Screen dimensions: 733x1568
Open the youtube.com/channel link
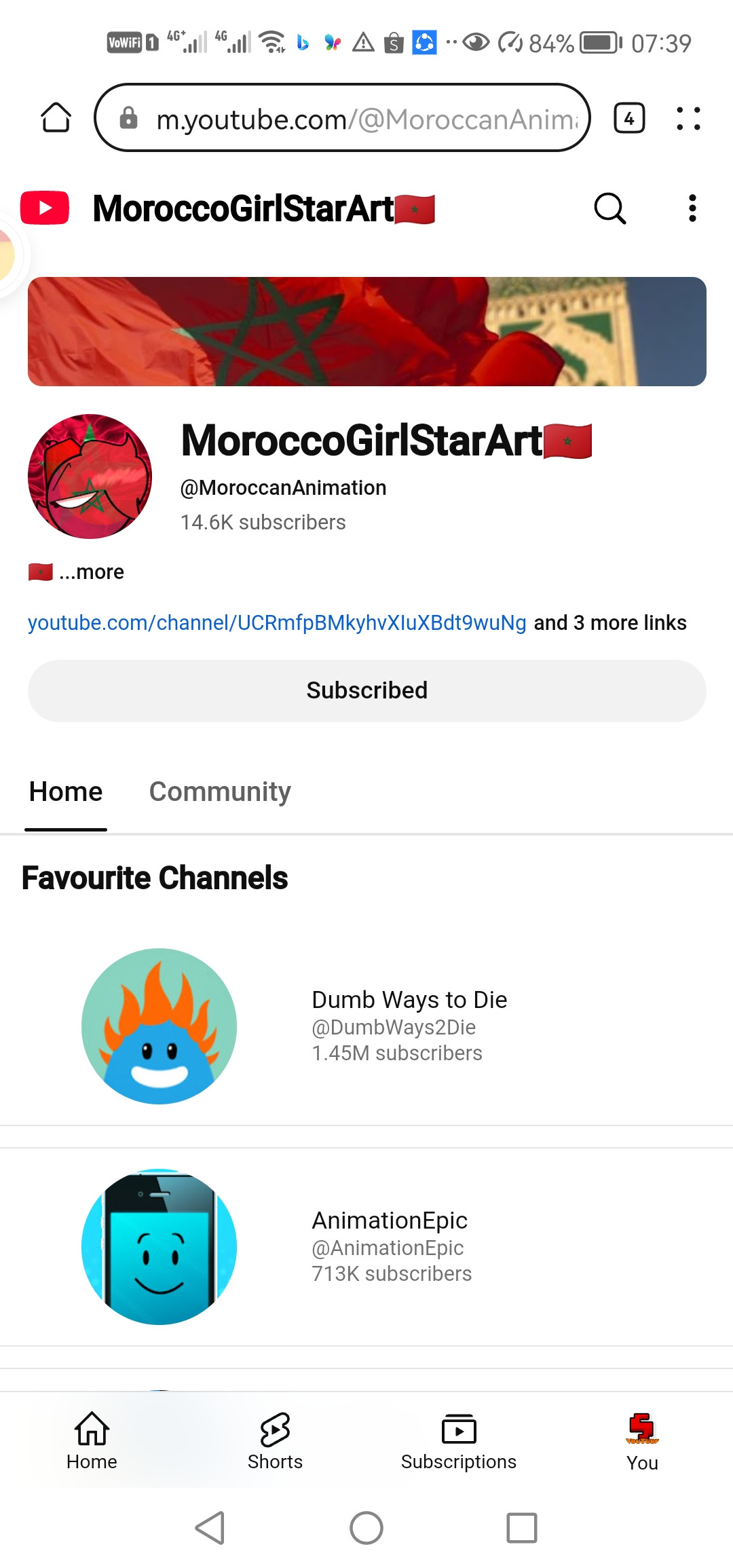[276, 622]
